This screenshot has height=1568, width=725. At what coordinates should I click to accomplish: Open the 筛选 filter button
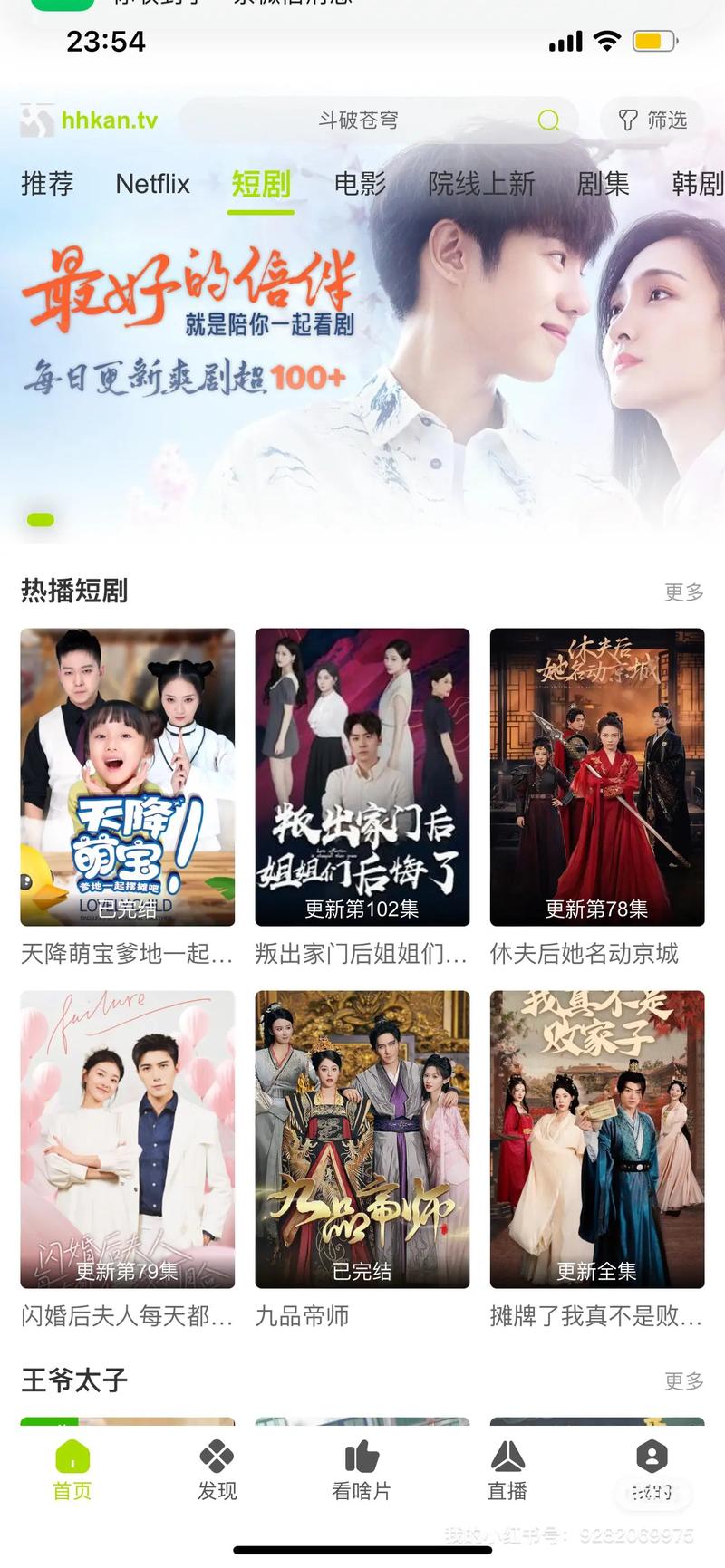652,120
